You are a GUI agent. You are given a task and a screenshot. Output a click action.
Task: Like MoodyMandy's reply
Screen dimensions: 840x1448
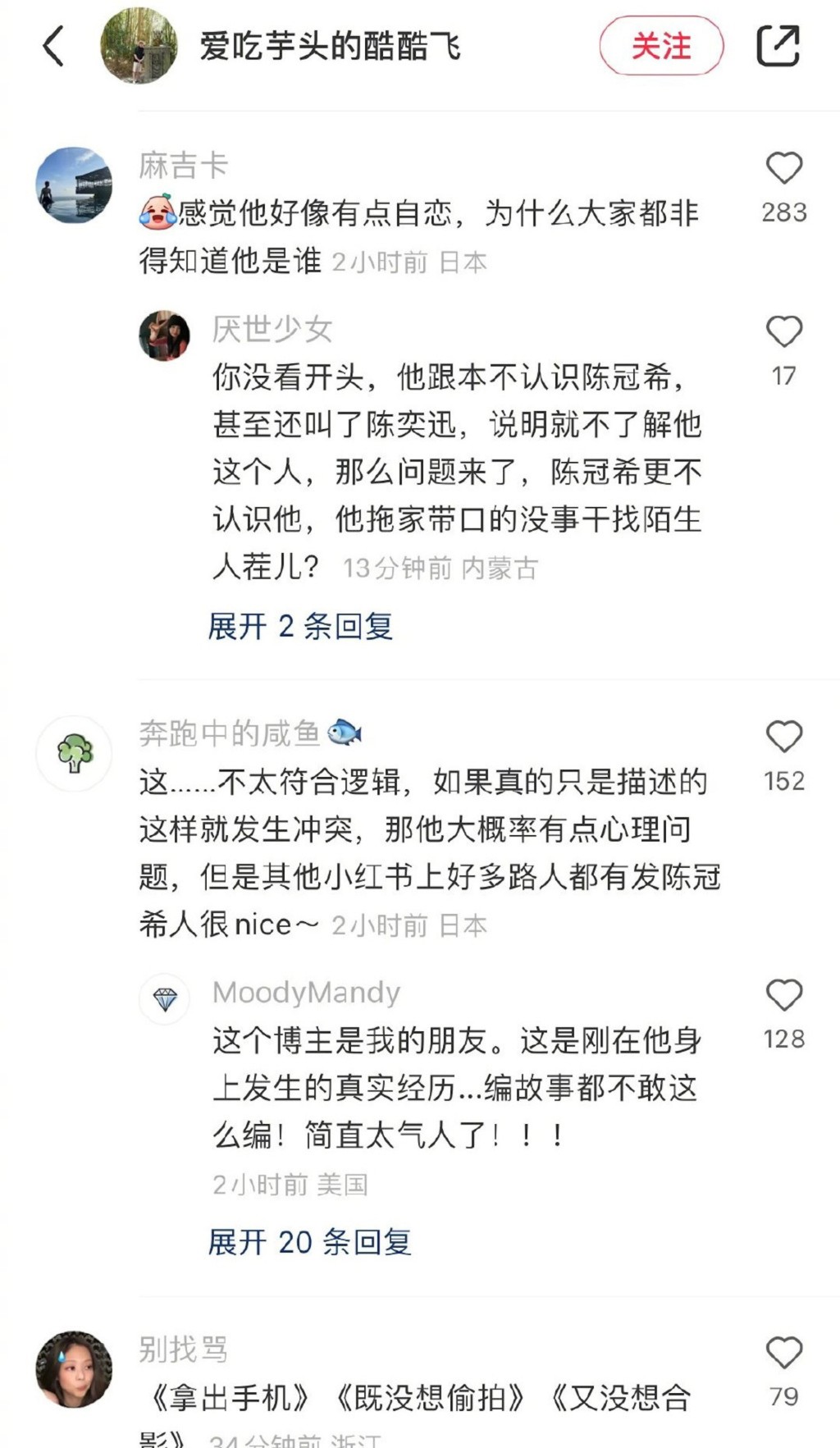coord(783,995)
